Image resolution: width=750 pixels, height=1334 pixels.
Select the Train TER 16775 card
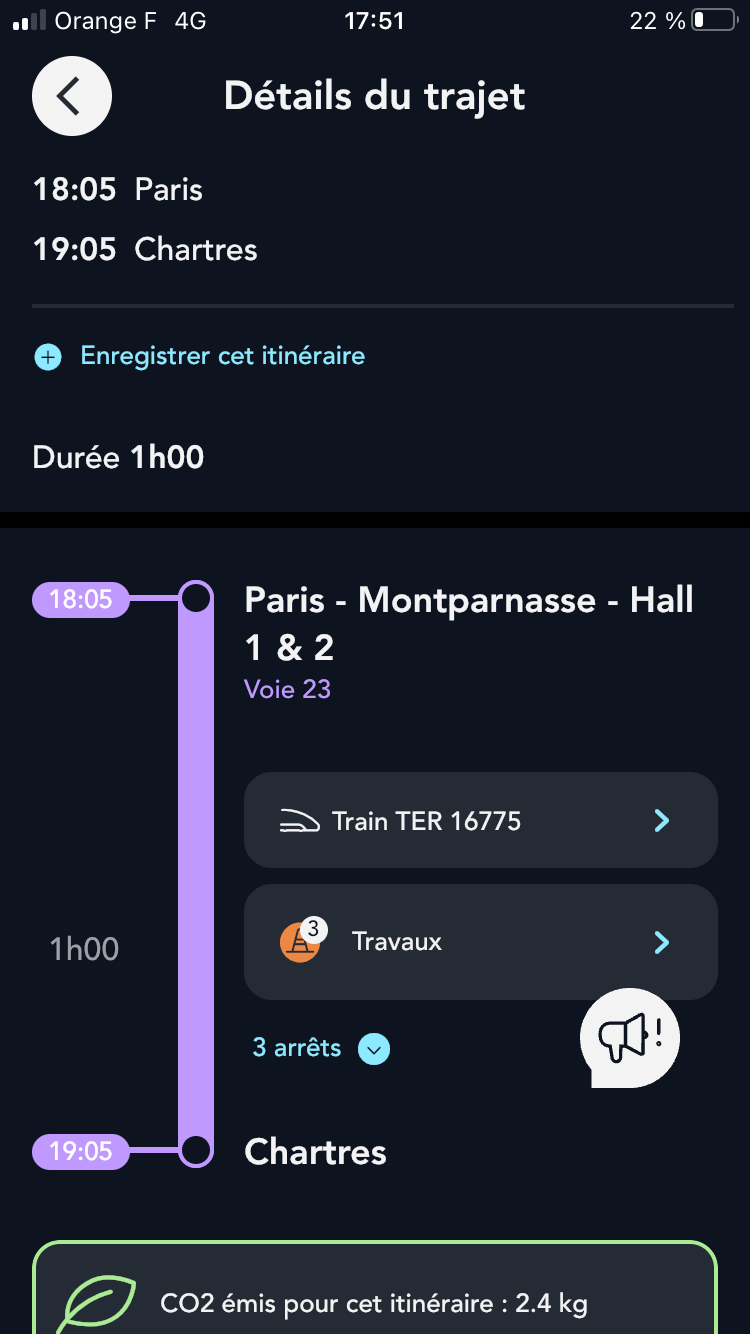[x=480, y=820]
